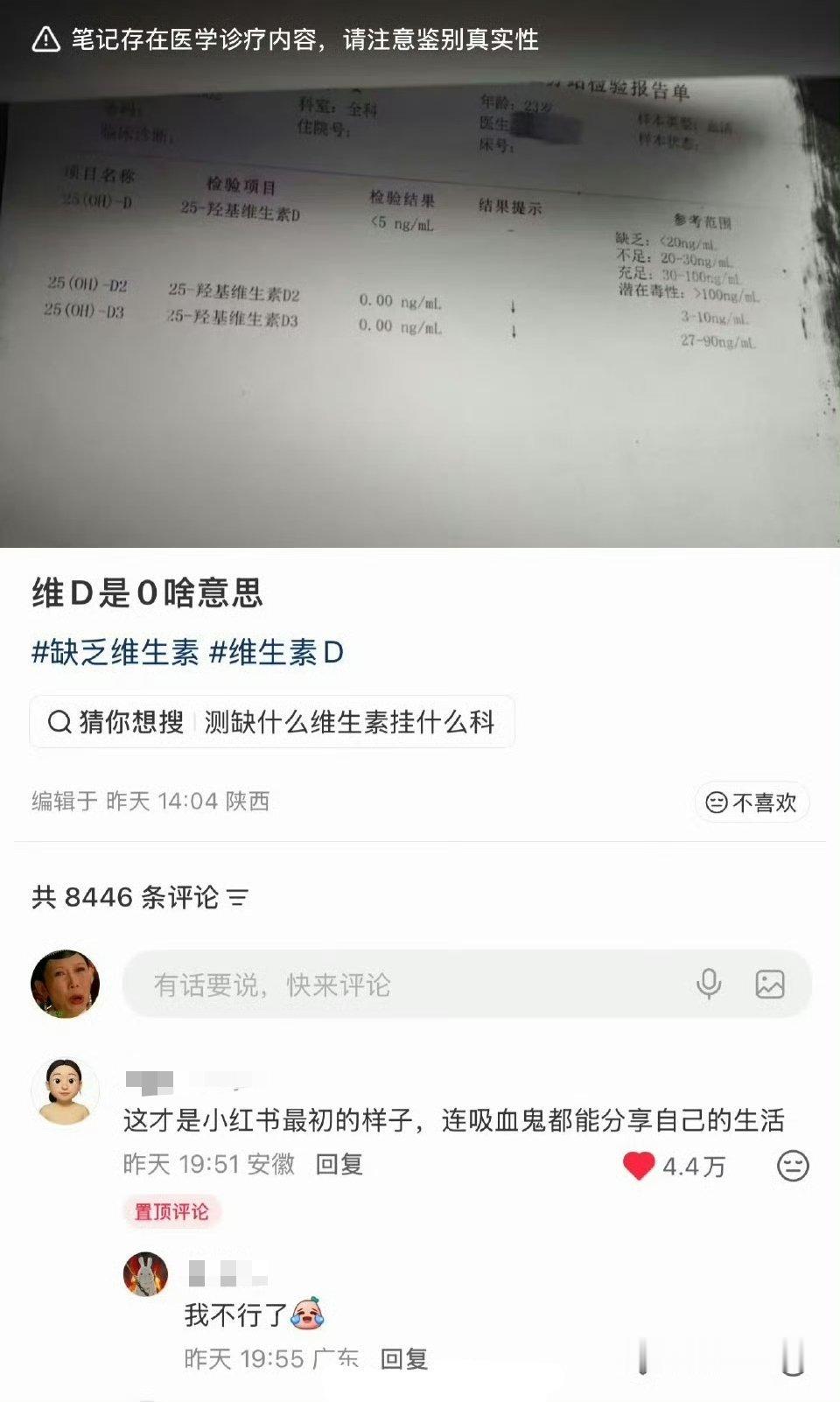Open the image picker icon in comment bar
Image resolution: width=840 pixels, height=1402 pixels.
point(768,985)
